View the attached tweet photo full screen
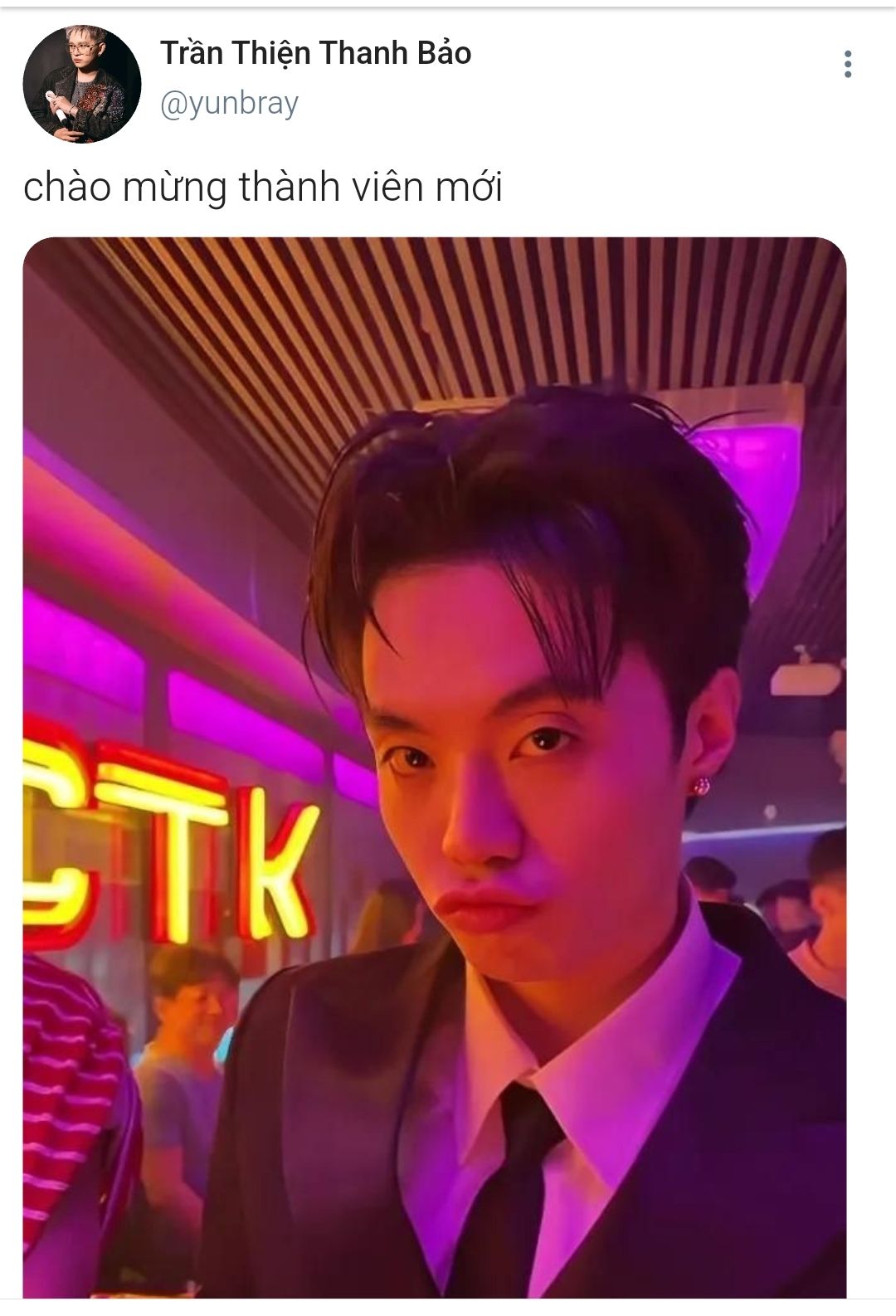Image resolution: width=896 pixels, height=1316 pixels. [434, 768]
